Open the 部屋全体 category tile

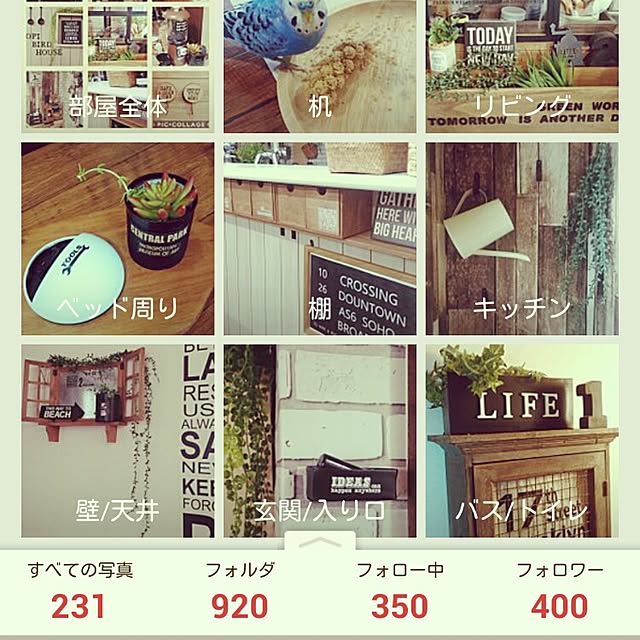click(x=118, y=66)
